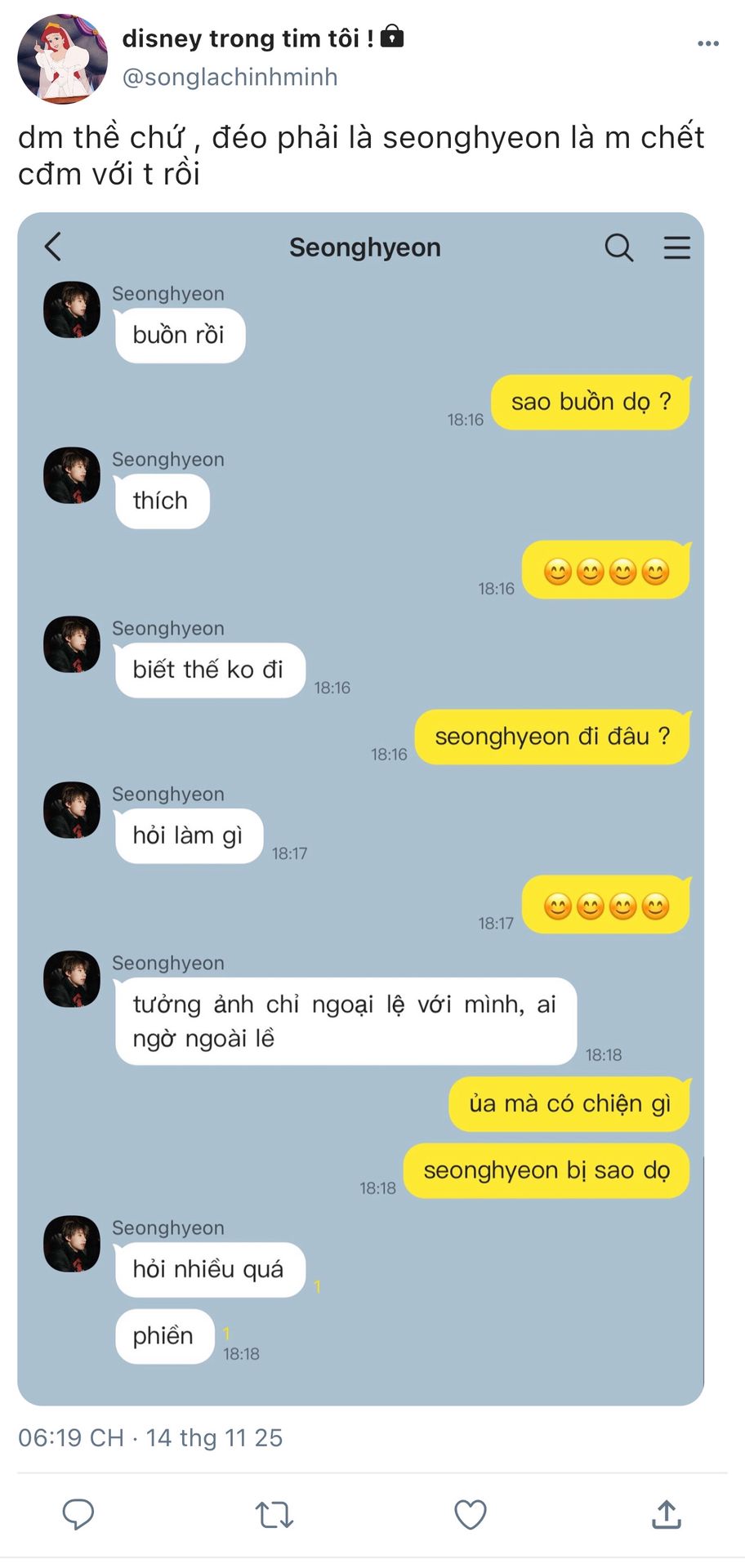Share this tweet
This screenshot has height=1568, width=745.
pyautogui.click(x=667, y=1514)
